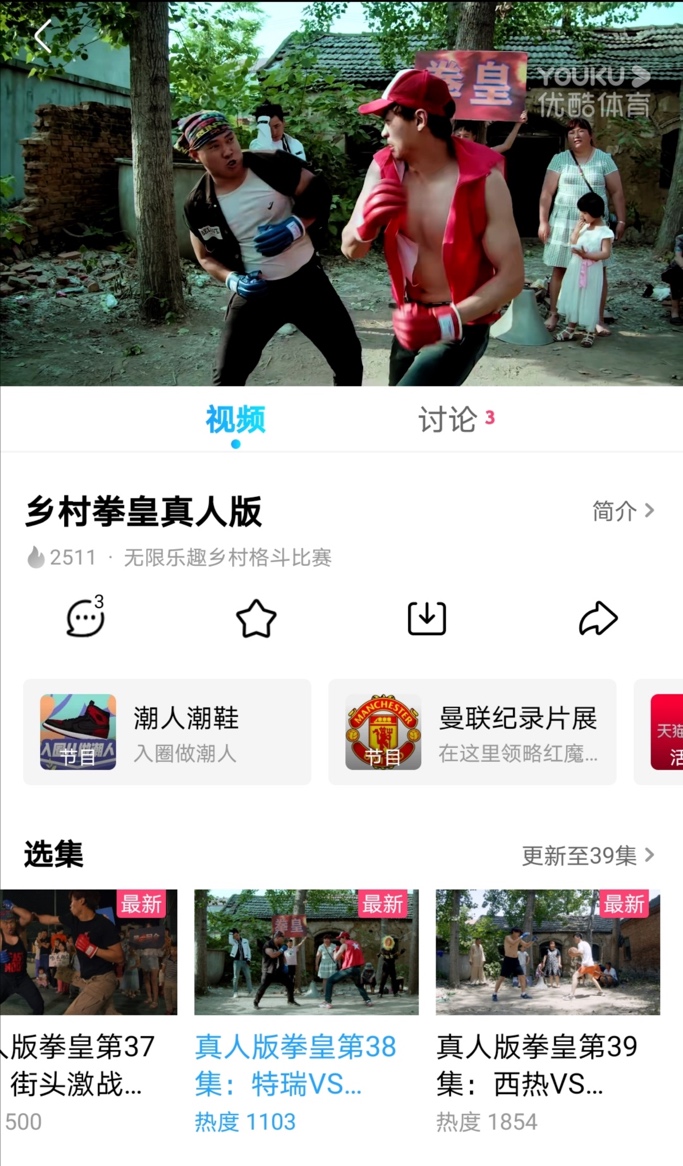Open the 简介 introduction link
Screen dimensions: 683x1166
(x=623, y=511)
